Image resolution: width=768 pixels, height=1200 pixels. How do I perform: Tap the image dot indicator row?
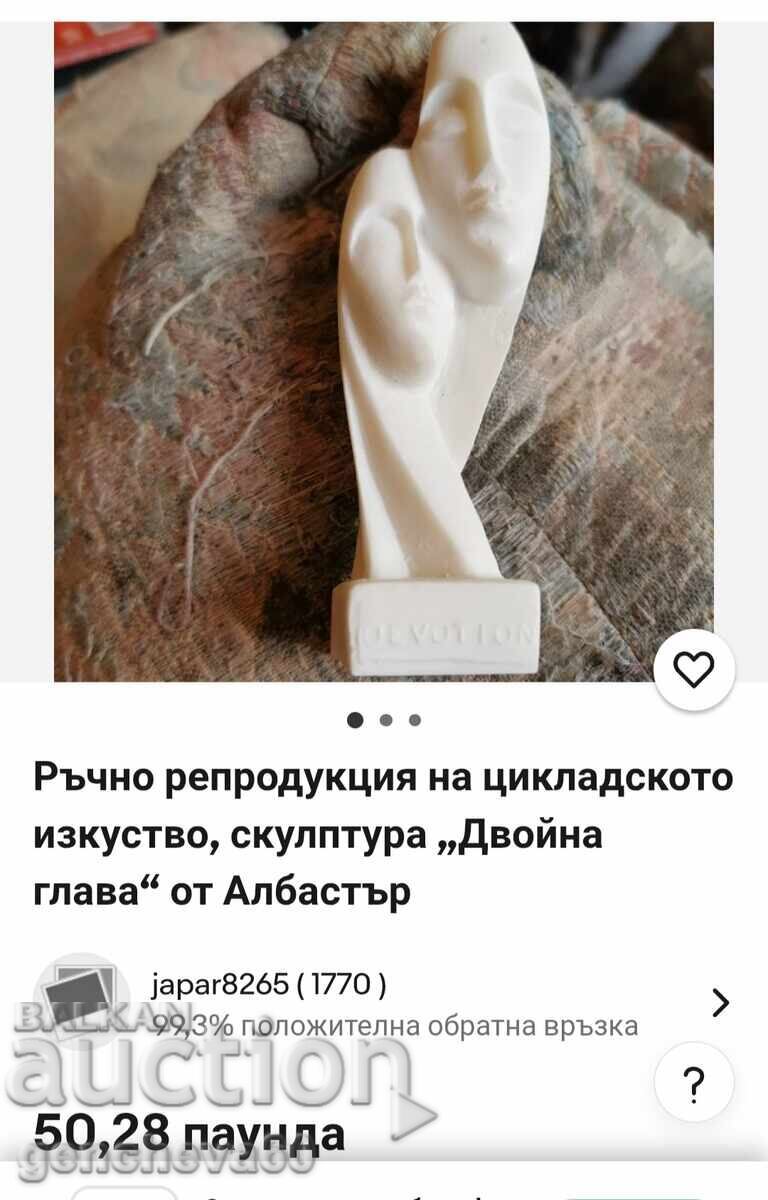point(384,718)
